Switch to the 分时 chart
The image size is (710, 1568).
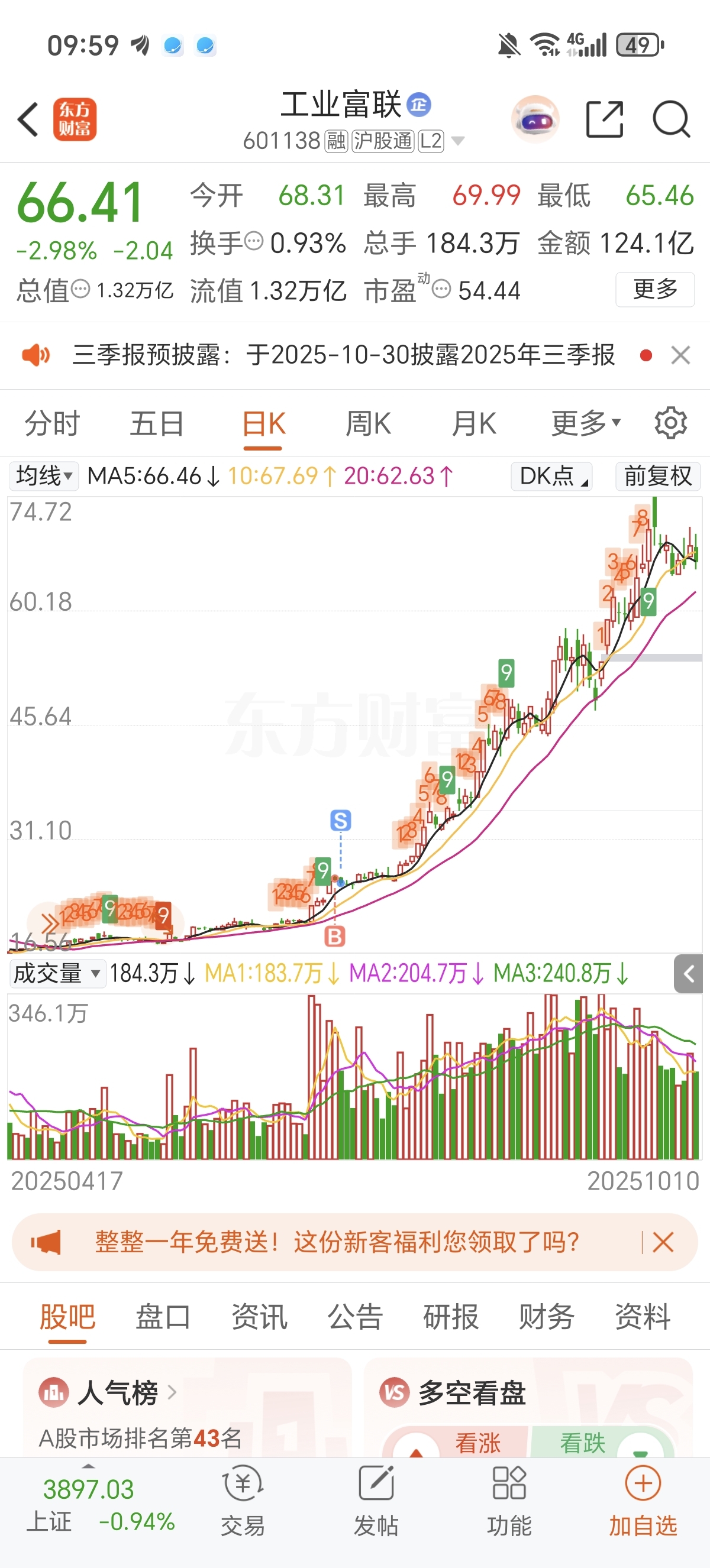tap(51, 423)
